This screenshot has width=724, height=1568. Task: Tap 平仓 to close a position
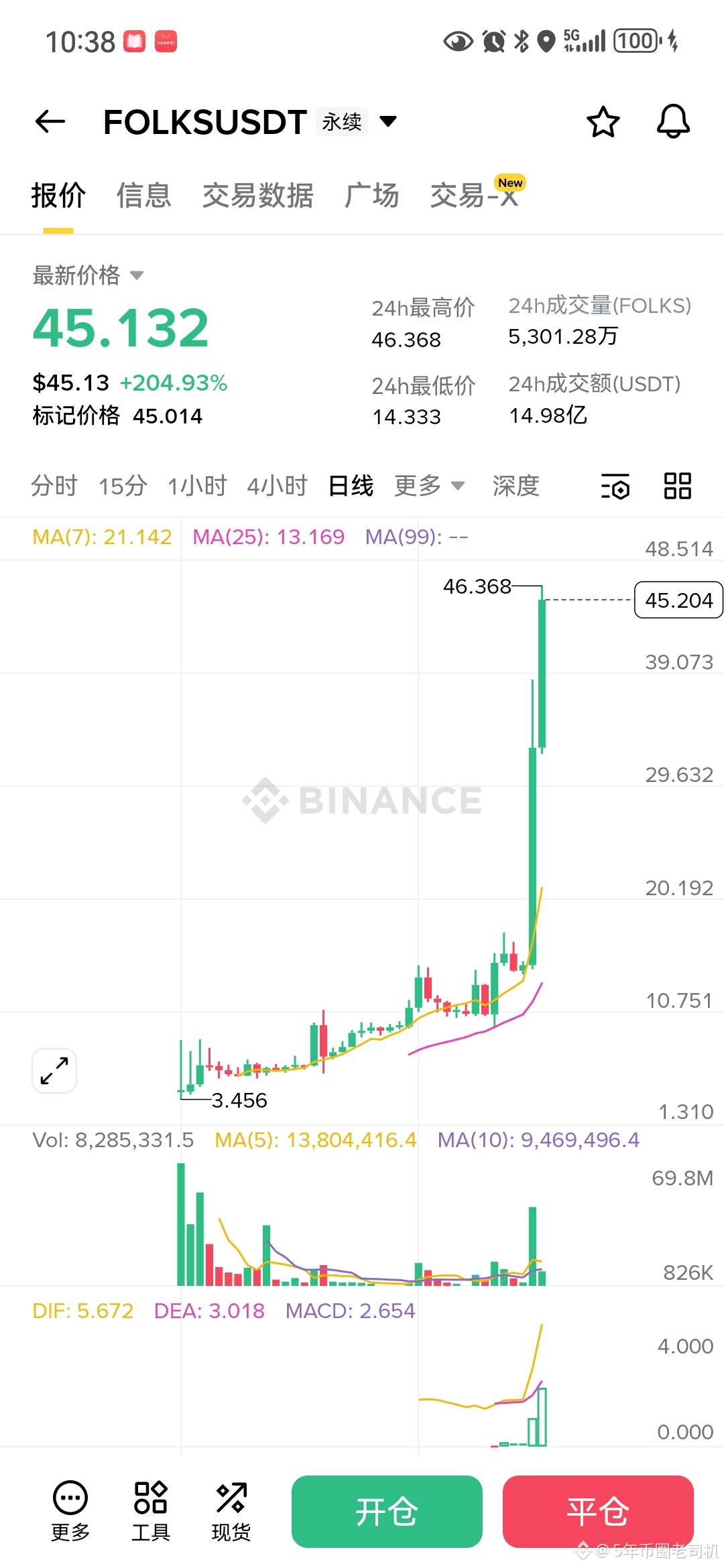598,1511
